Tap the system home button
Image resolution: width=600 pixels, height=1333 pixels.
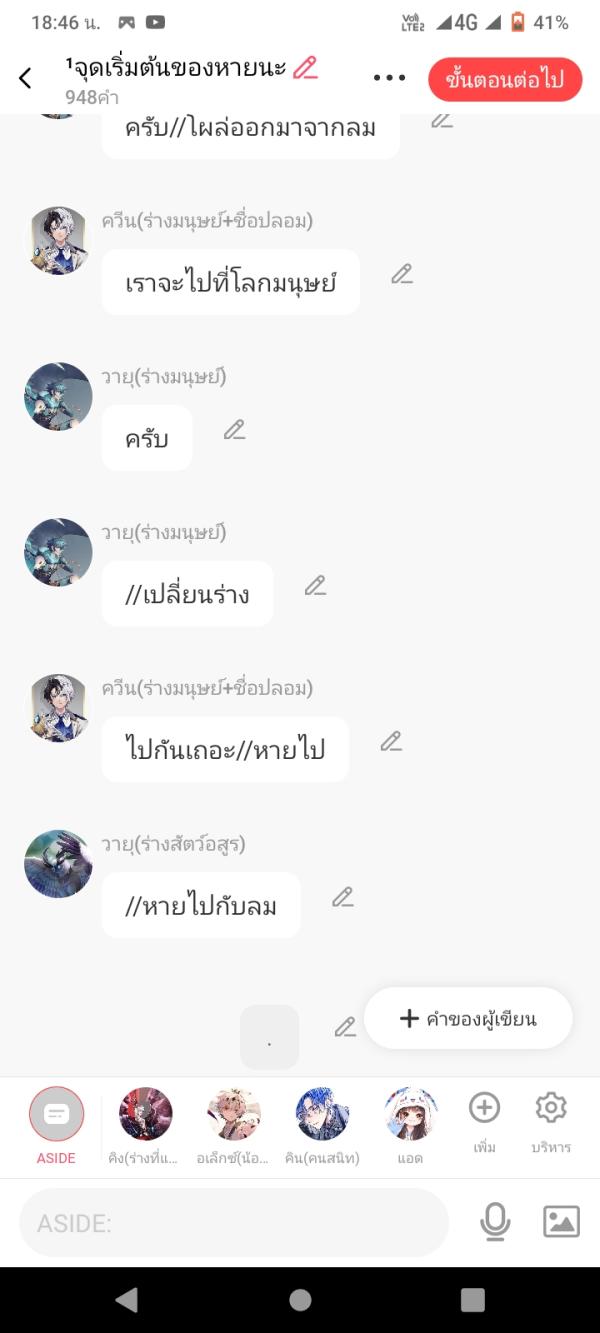[x=300, y=1300]
